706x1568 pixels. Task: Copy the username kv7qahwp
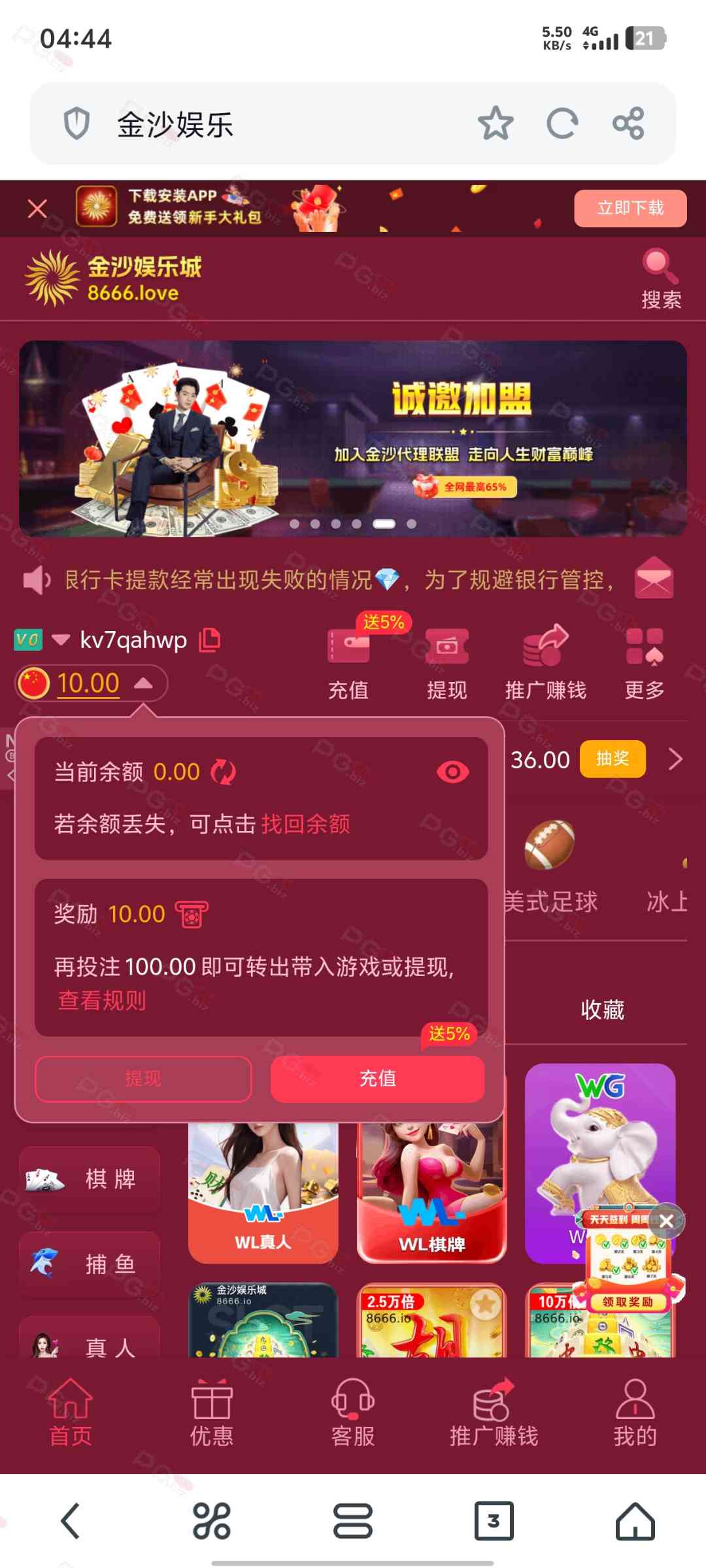[210, 639]
